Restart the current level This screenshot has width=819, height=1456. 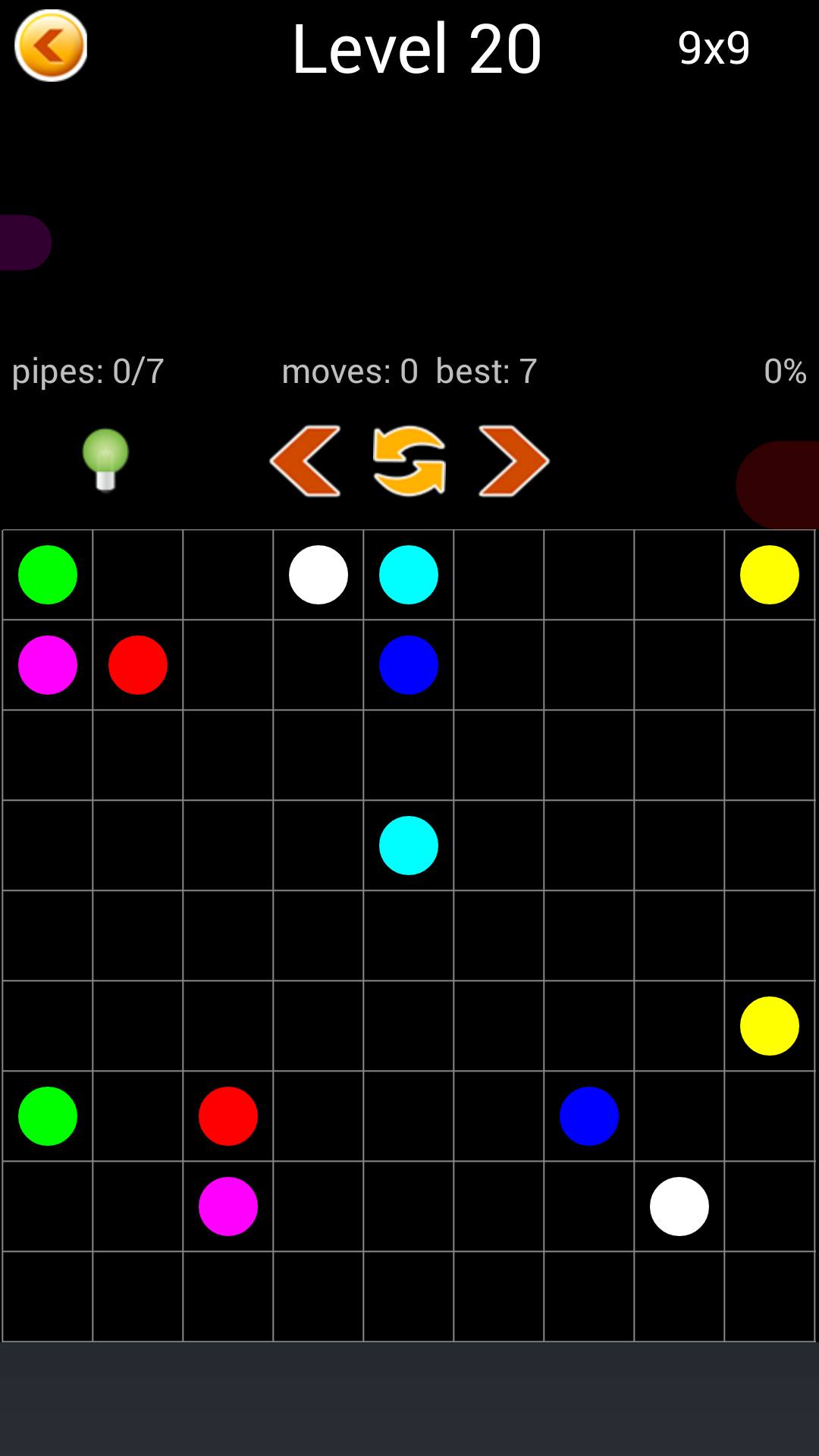click(409, 461)
